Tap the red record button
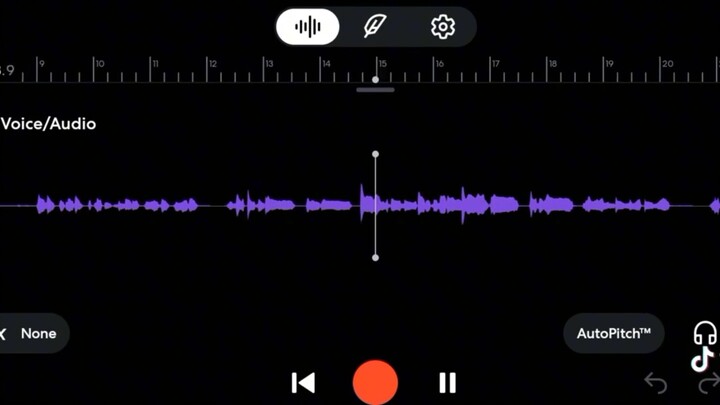Image resolution: width=720 pixels, height=405 pixels. 375,382
